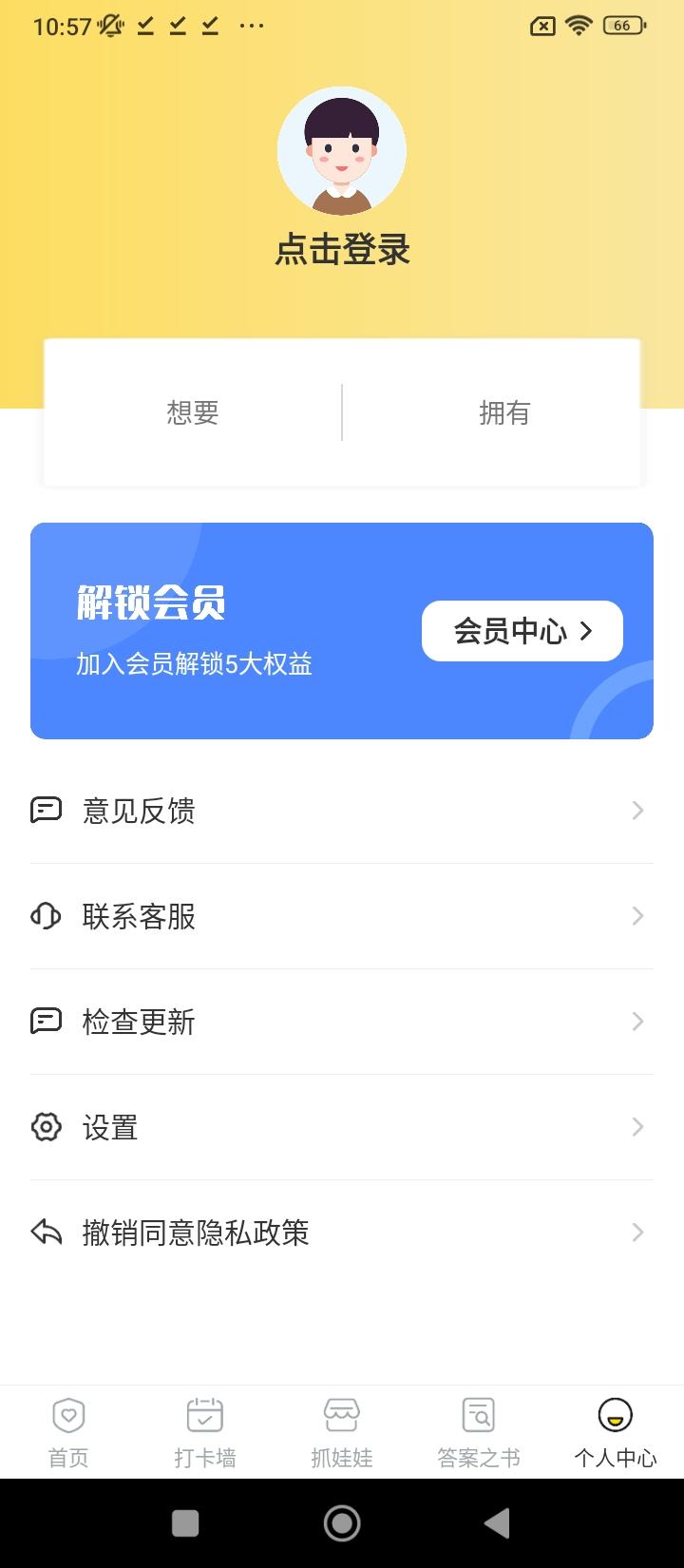This screenshot has width=684, height=1568.
Task: Tap the user avatar image
Action: click(x=342, y=151)
